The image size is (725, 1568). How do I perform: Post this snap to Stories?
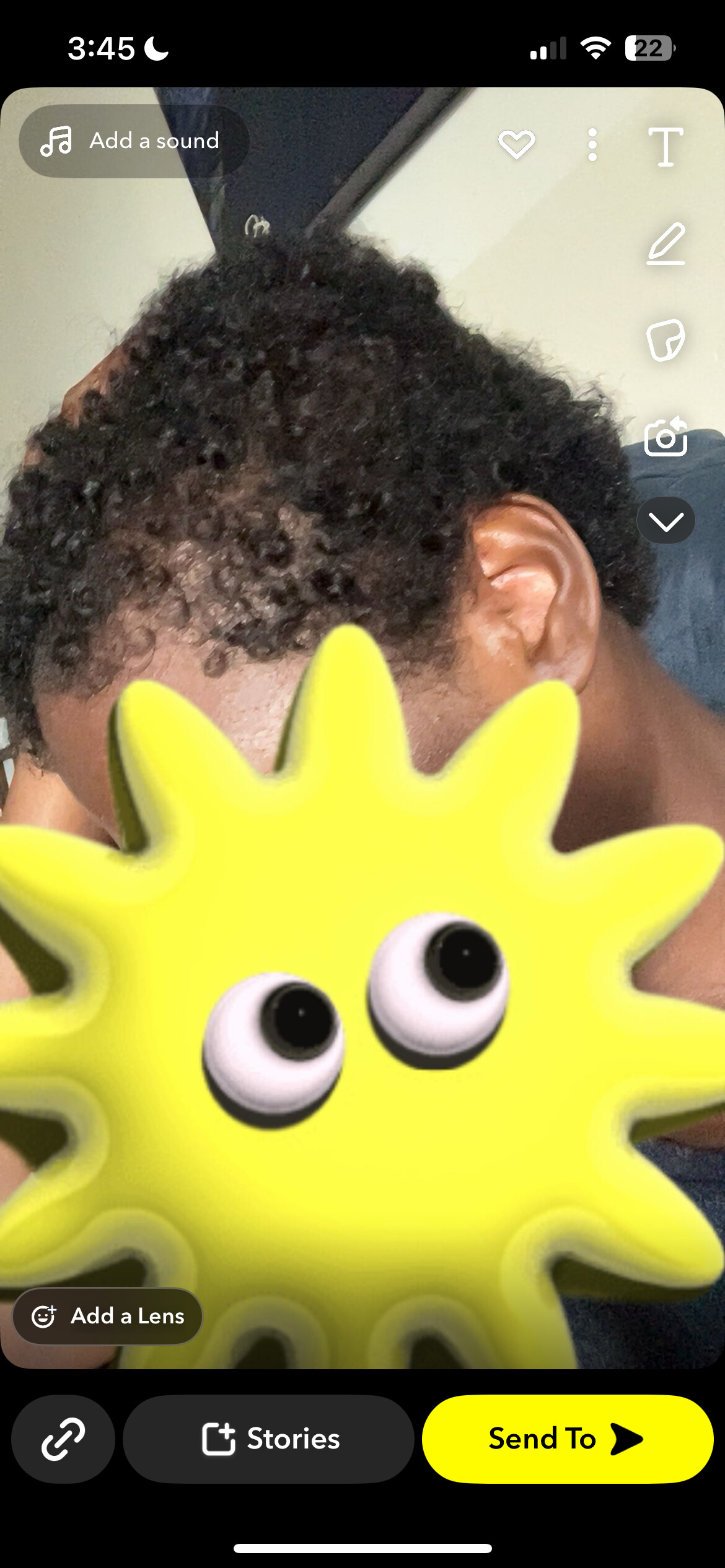[x=268, y=1439]
